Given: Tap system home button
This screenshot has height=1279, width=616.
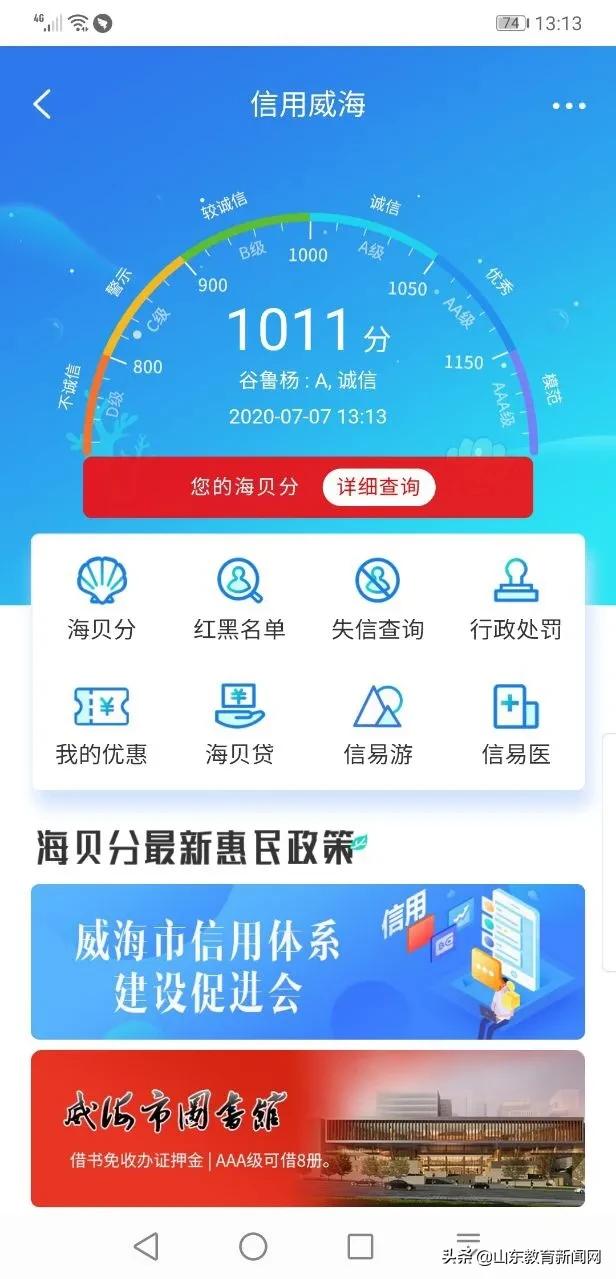Looking at the screenshot, I should (x=253, y=1246).
